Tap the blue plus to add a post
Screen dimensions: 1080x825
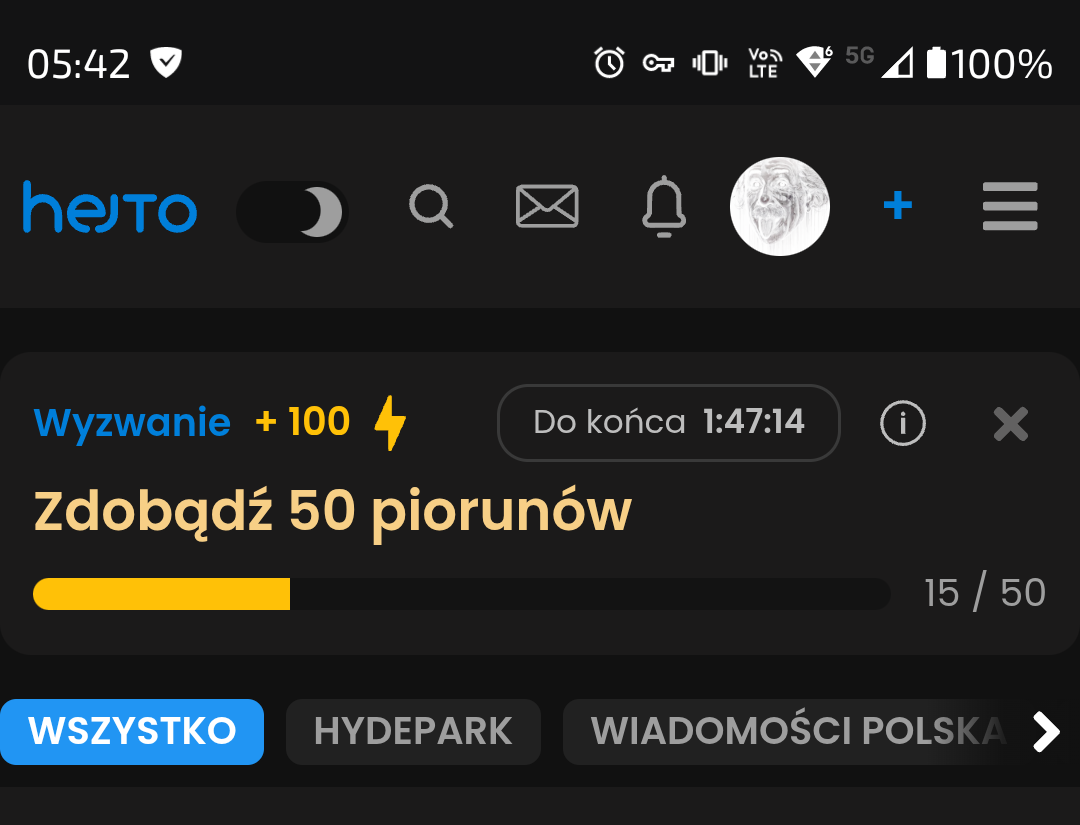click(898, 207)
